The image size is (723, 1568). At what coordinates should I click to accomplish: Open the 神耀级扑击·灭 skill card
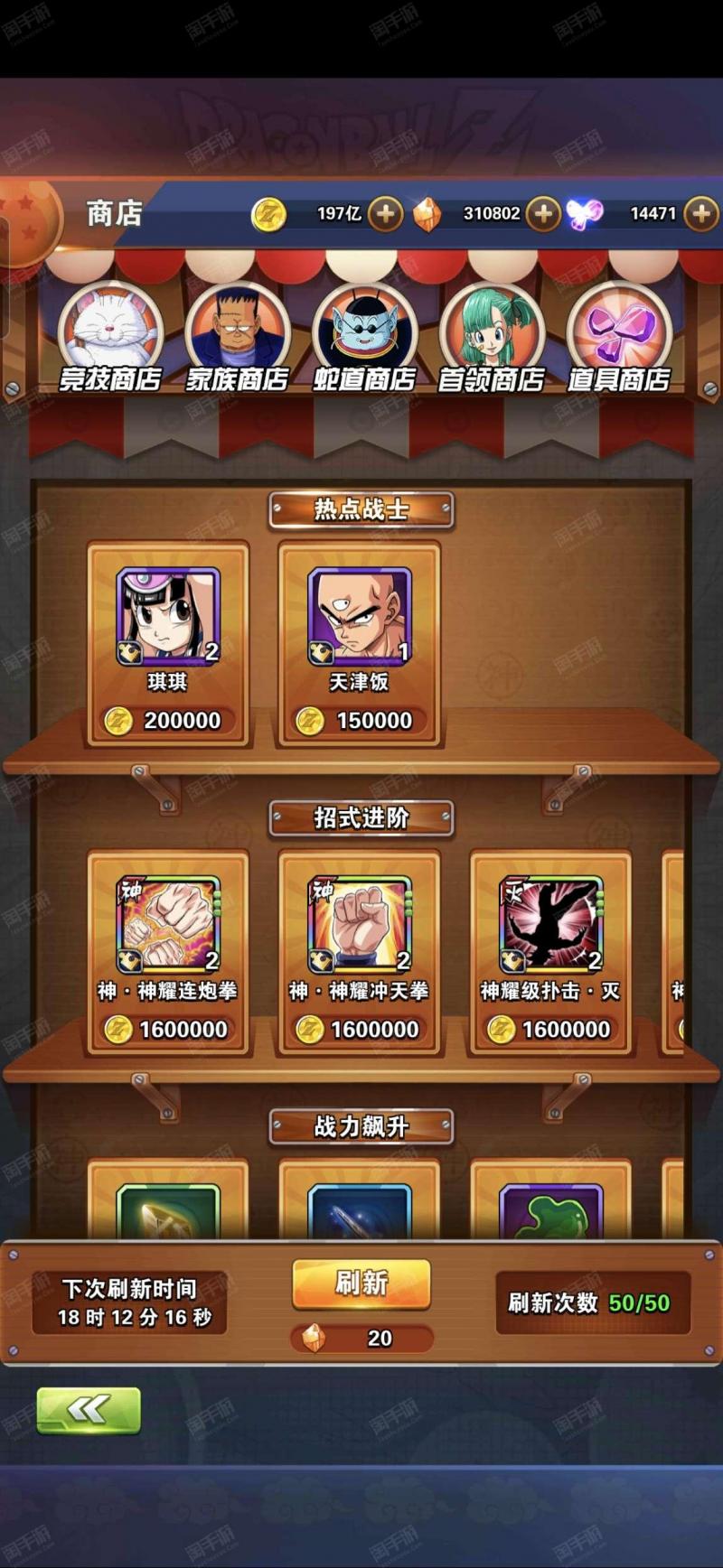point(550,953)
